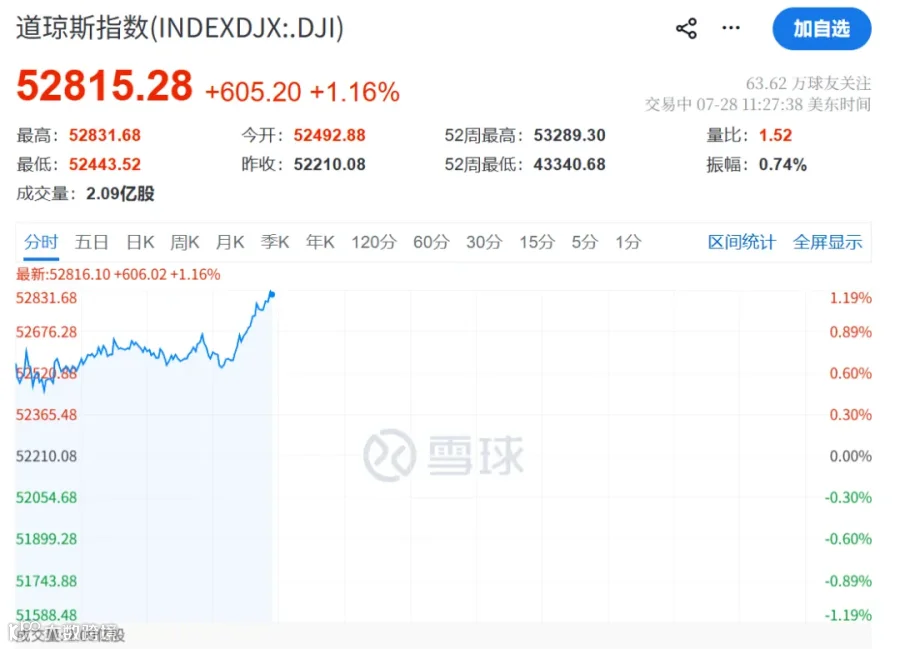Open the 季K chart tab

coord(275,242)
